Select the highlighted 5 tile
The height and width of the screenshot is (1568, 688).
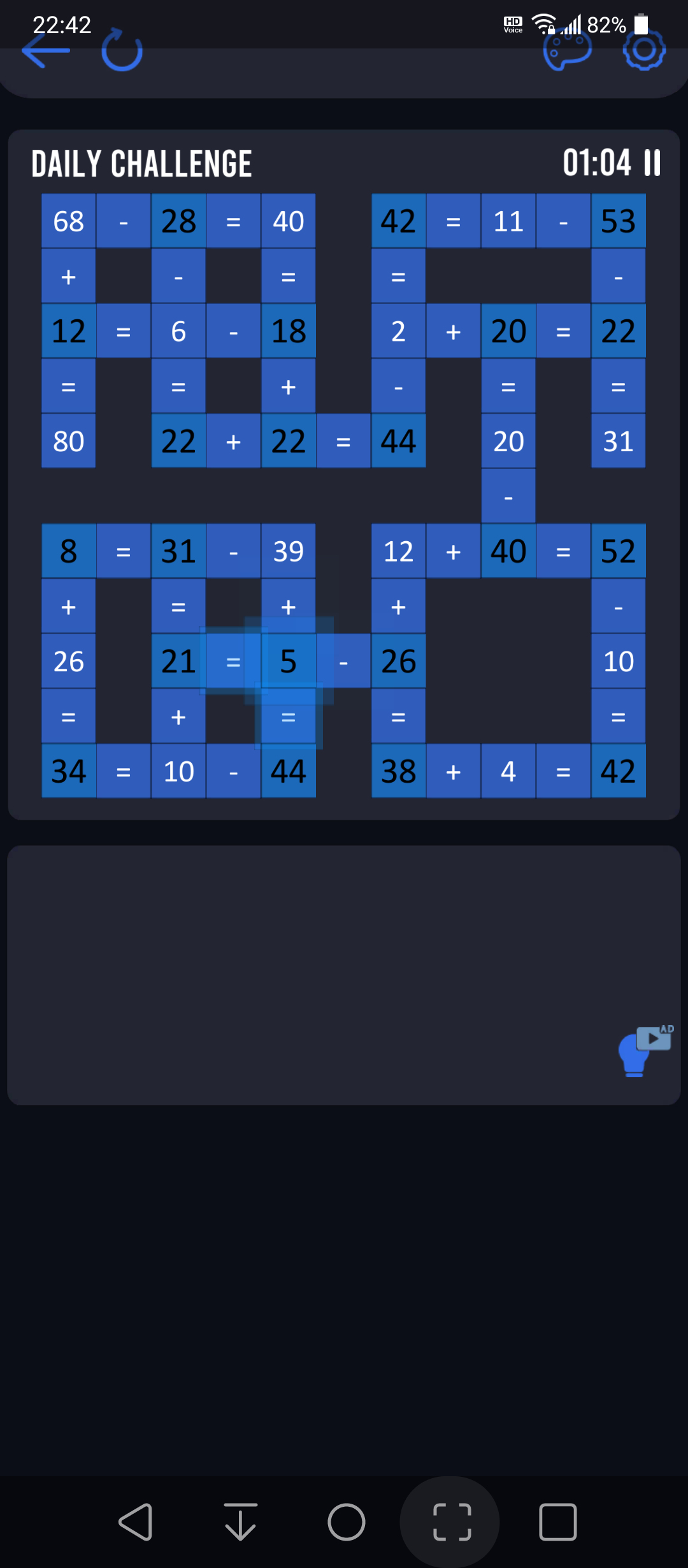tap(289, 661)
